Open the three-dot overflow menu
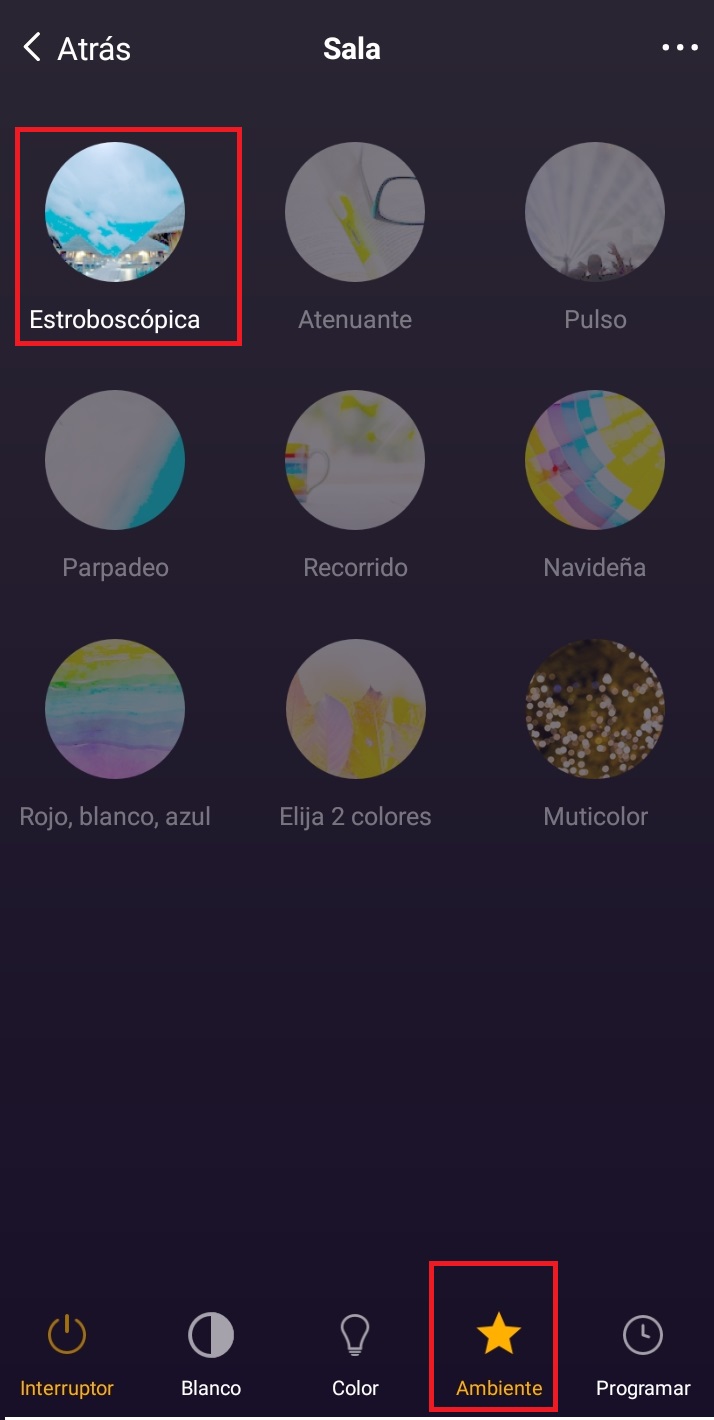 point(679,48)
